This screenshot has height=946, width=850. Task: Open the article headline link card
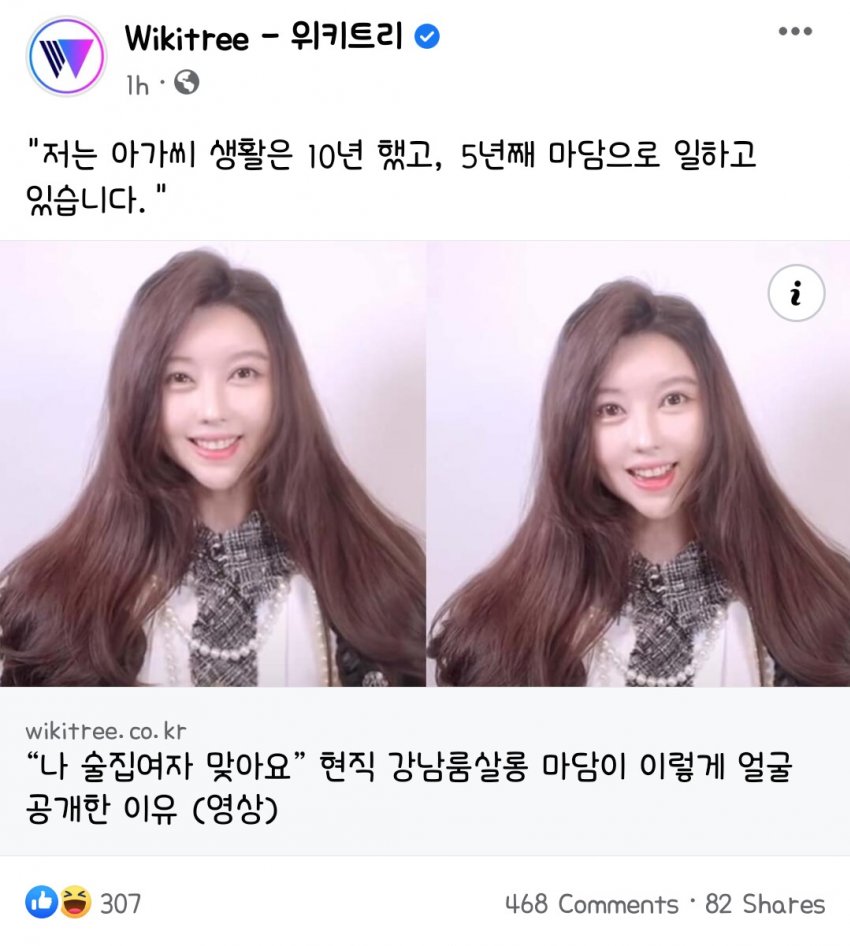425,771
